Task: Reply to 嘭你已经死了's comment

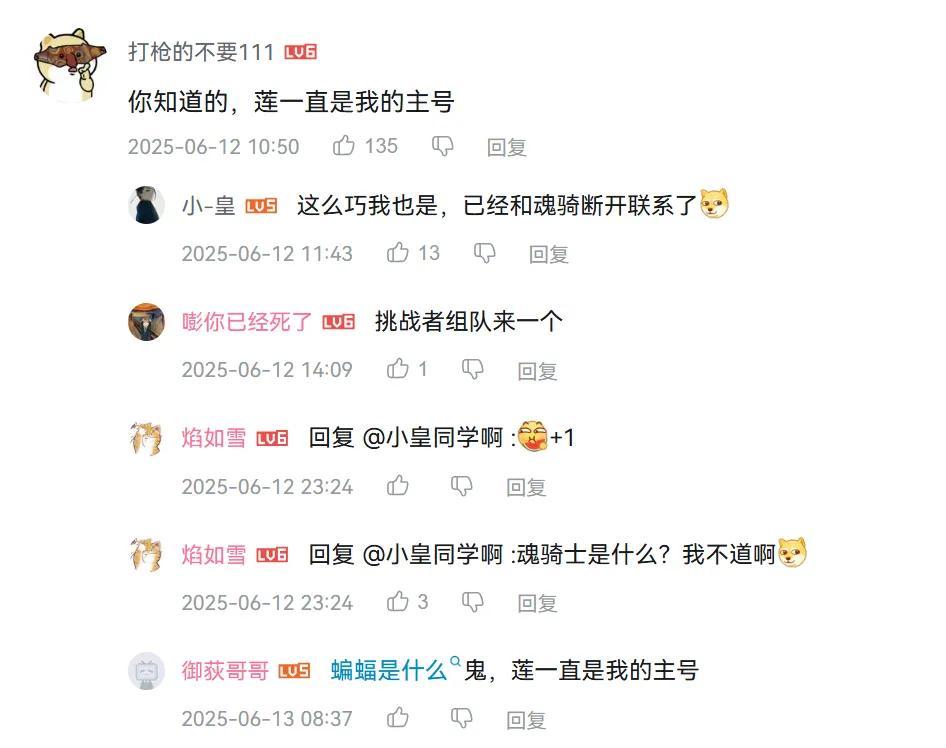Action: [537, 371]
